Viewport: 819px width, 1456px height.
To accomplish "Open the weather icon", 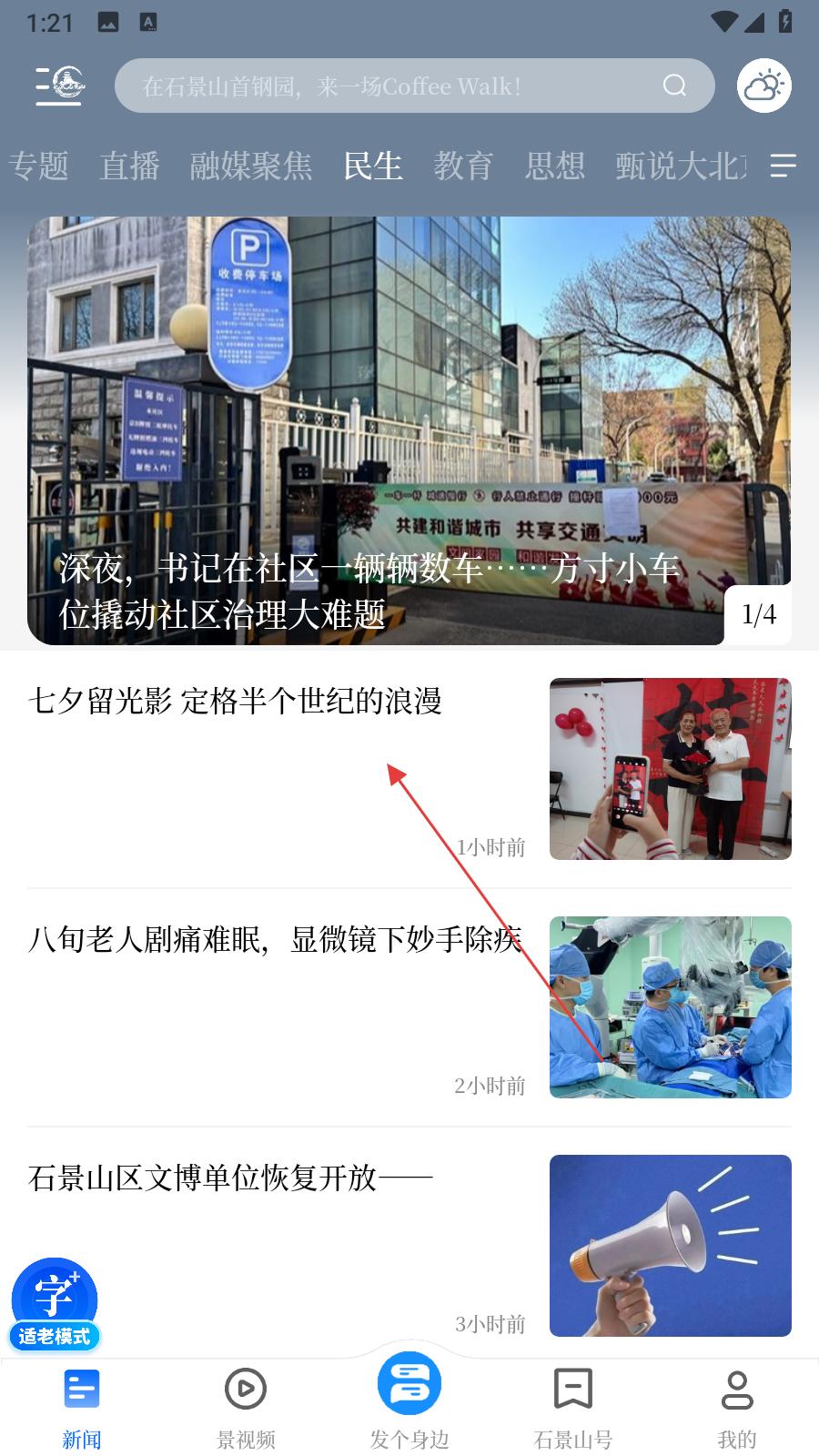I will 763,86.
